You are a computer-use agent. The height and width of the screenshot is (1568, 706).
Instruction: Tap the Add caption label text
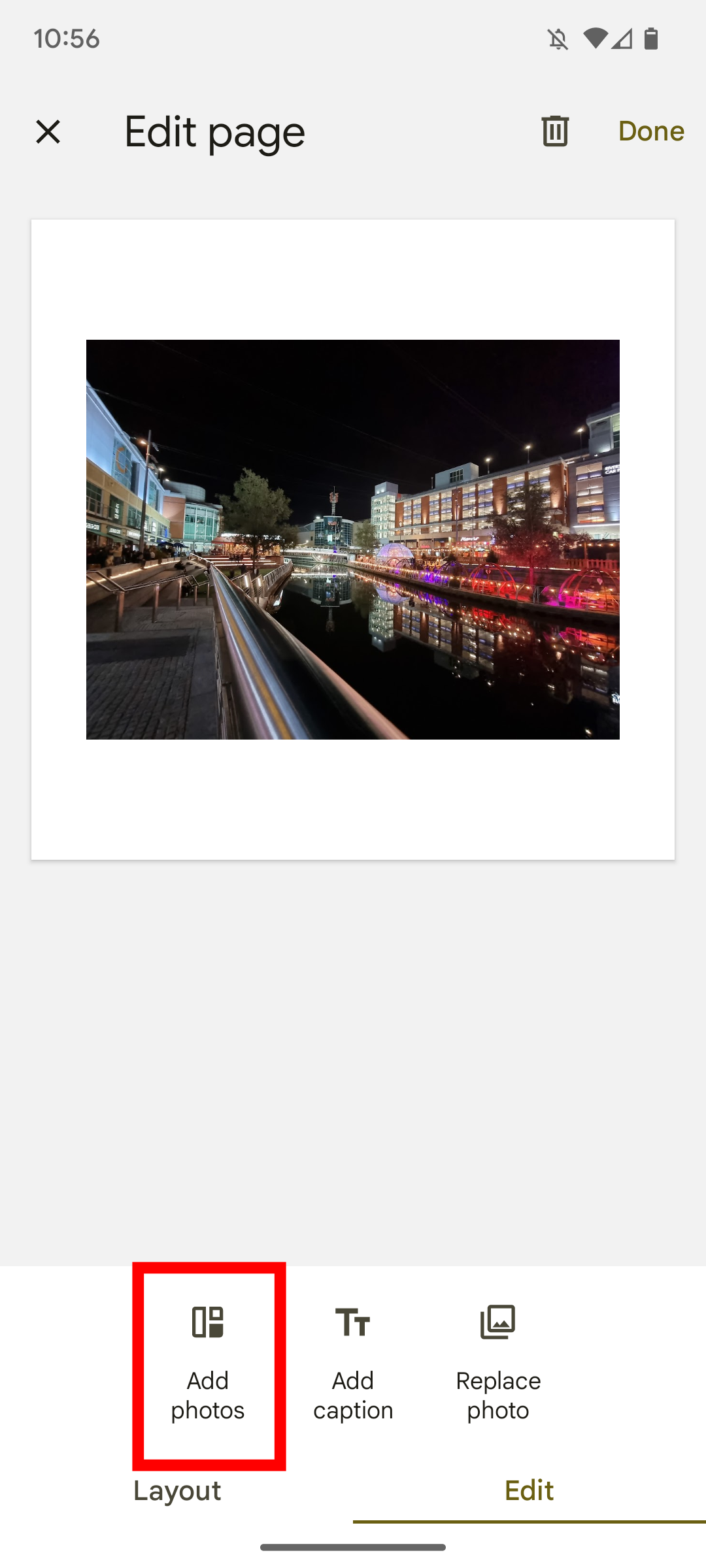coord(353,1395)
